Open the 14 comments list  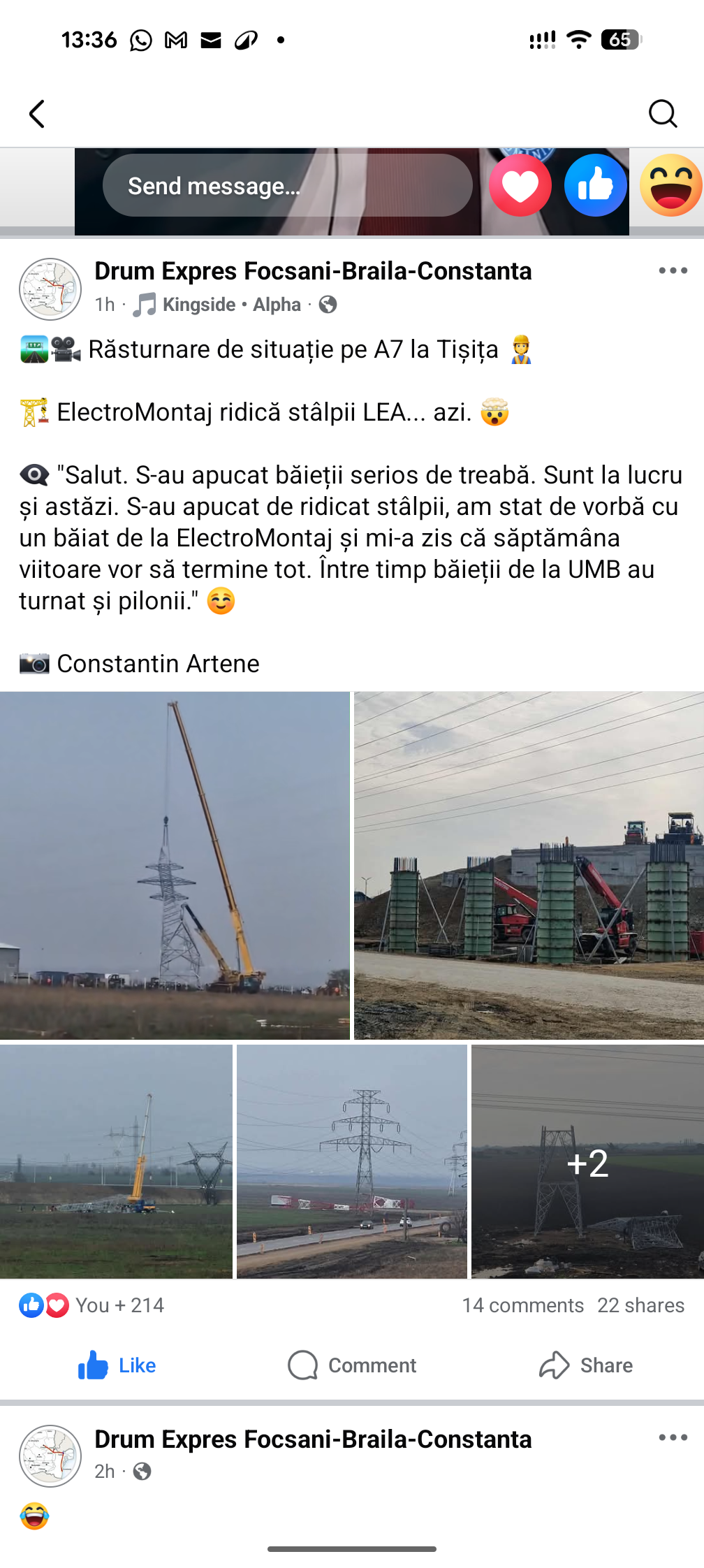522,1305
